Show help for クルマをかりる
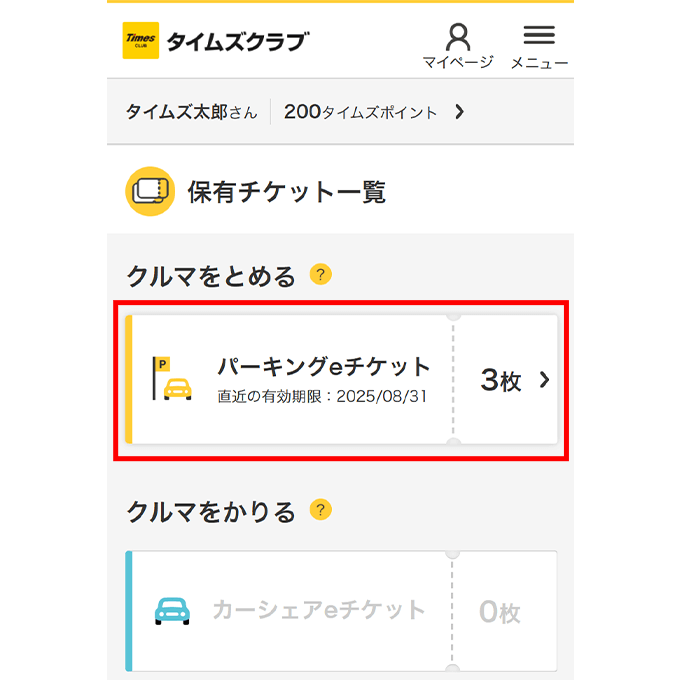 [320, 511]
